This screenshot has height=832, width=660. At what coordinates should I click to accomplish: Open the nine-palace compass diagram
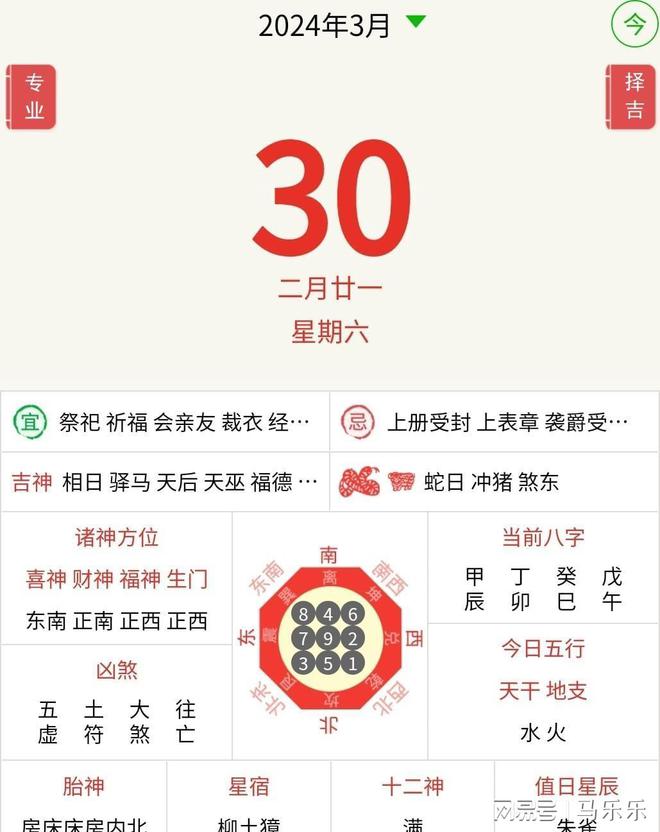329,637
